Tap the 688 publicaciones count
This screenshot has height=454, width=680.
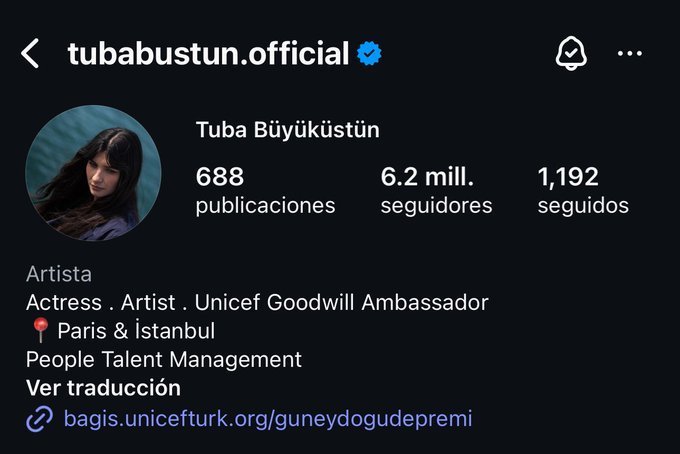(265, 190)
